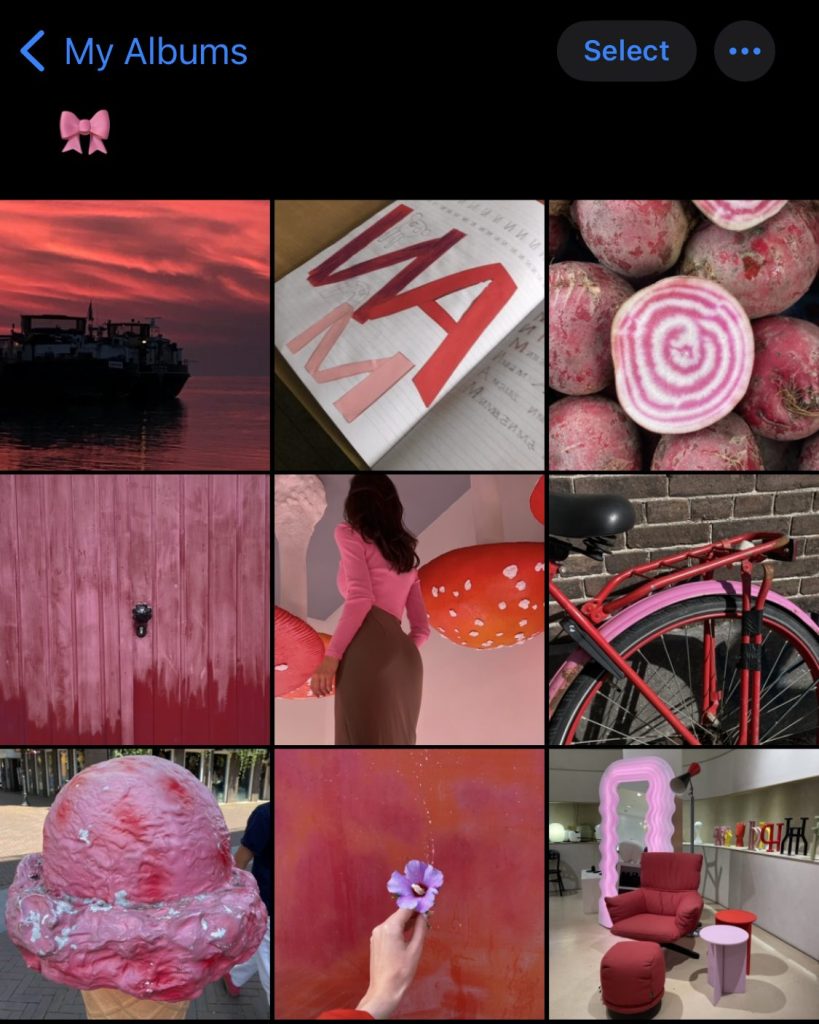Tap the Select button

[x=626, y=51]
